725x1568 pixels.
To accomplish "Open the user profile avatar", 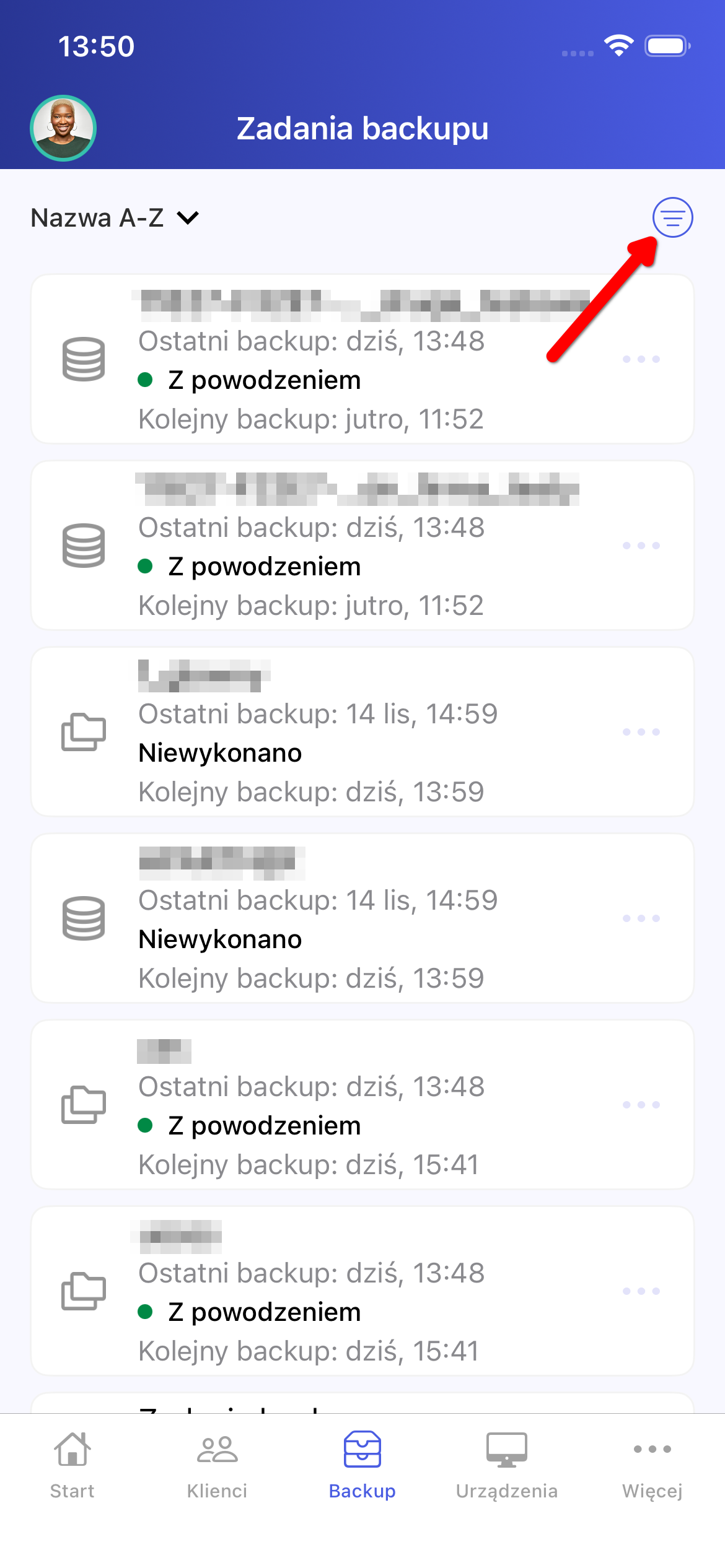I will click(x=63, y=128).
